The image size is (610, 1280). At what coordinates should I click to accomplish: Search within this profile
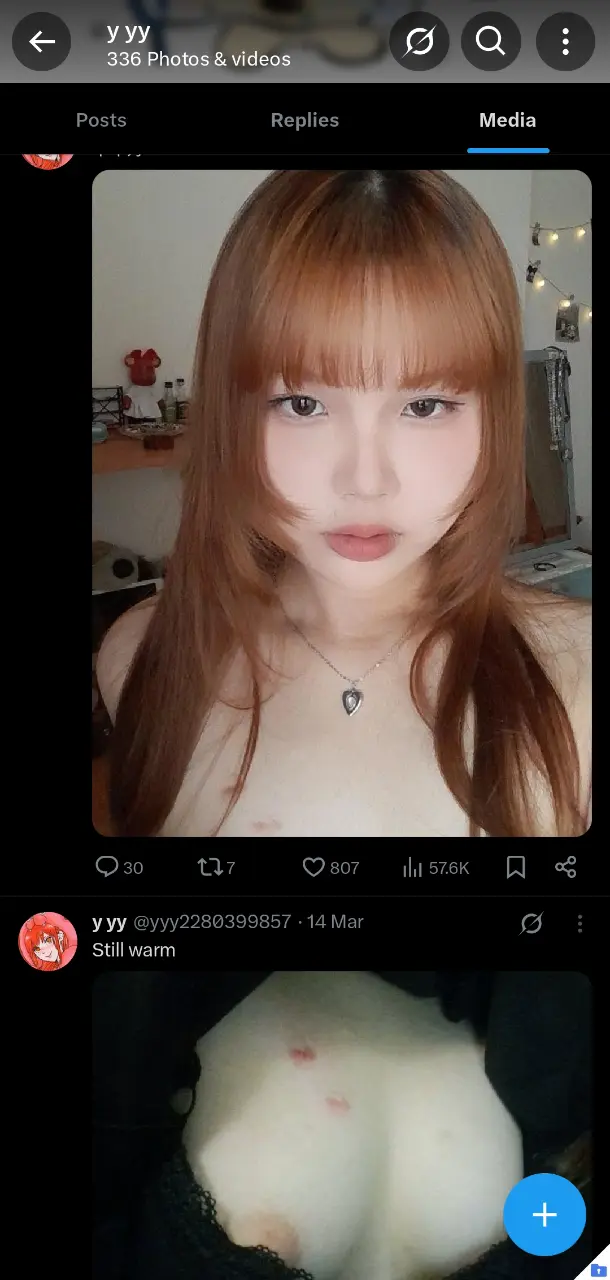coord(491,42)
